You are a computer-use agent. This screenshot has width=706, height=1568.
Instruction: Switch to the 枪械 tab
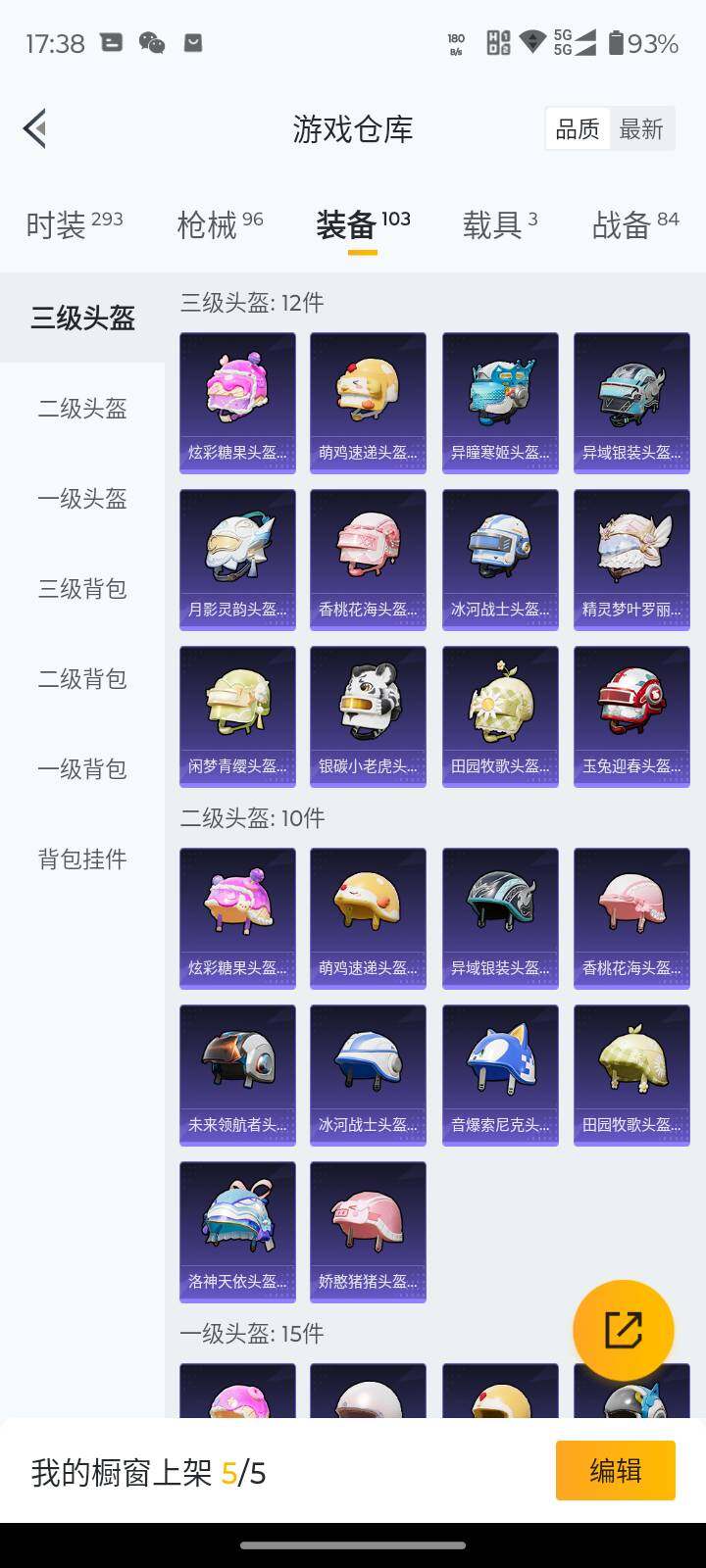pos(220,224)
